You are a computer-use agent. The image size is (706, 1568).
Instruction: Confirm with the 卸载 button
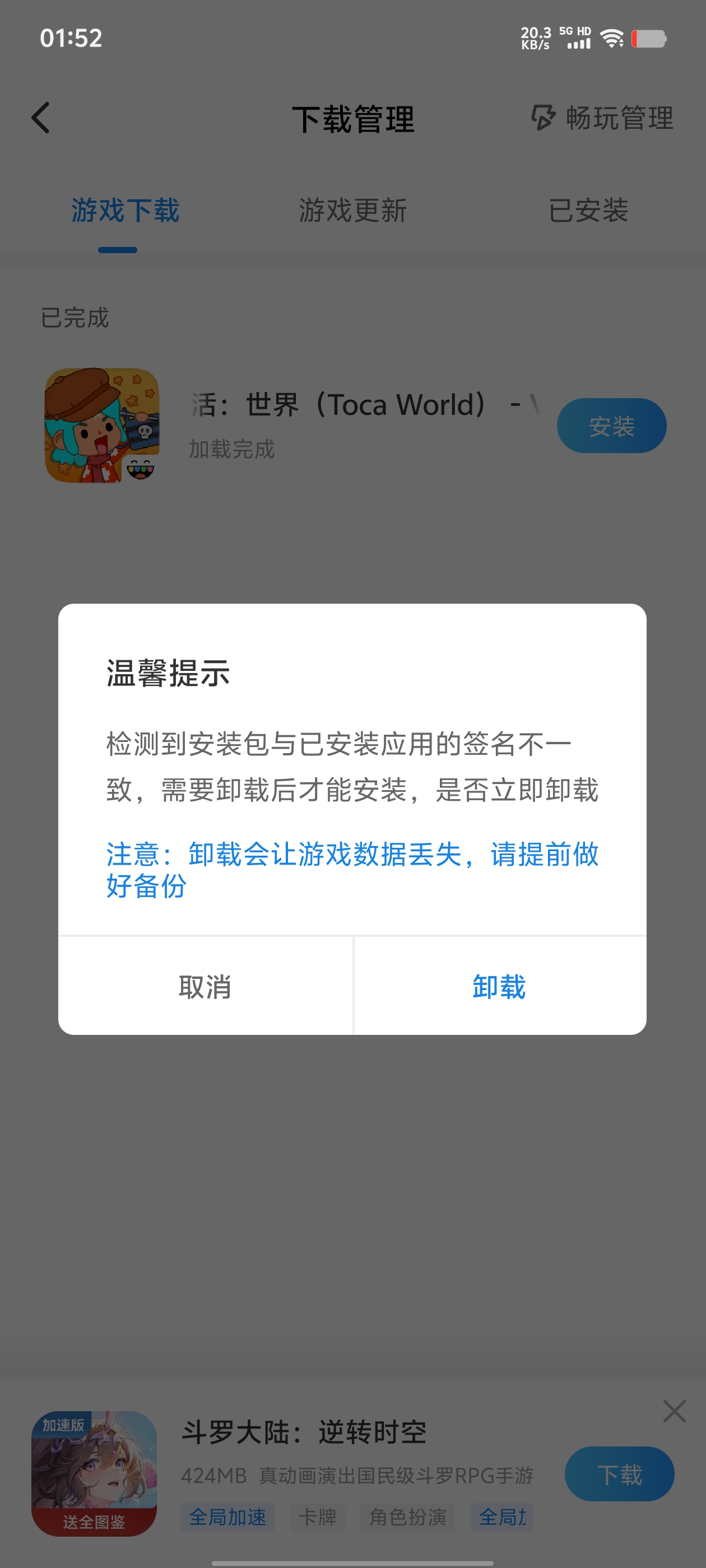click(x=499, y=986)
